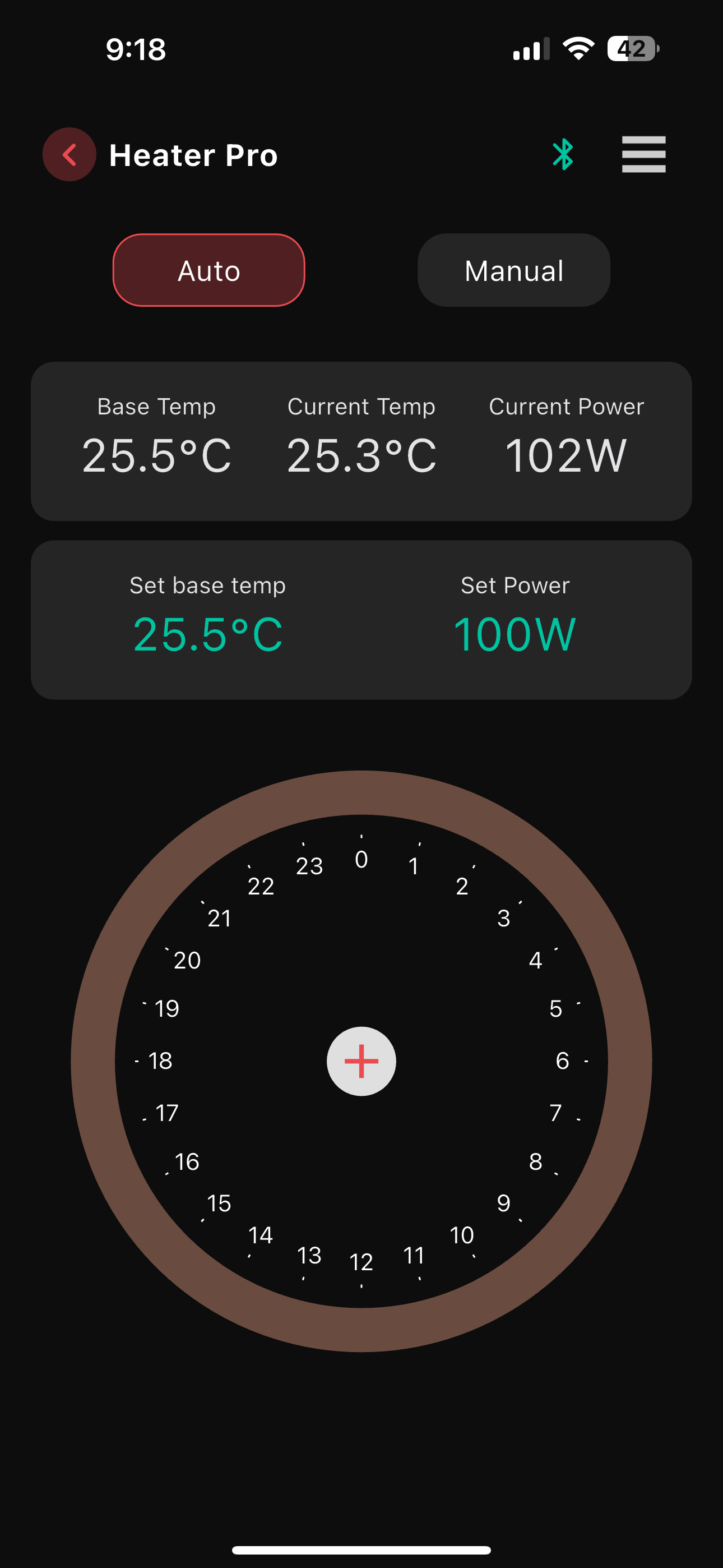Add a schedule with the plus button

361,1061
